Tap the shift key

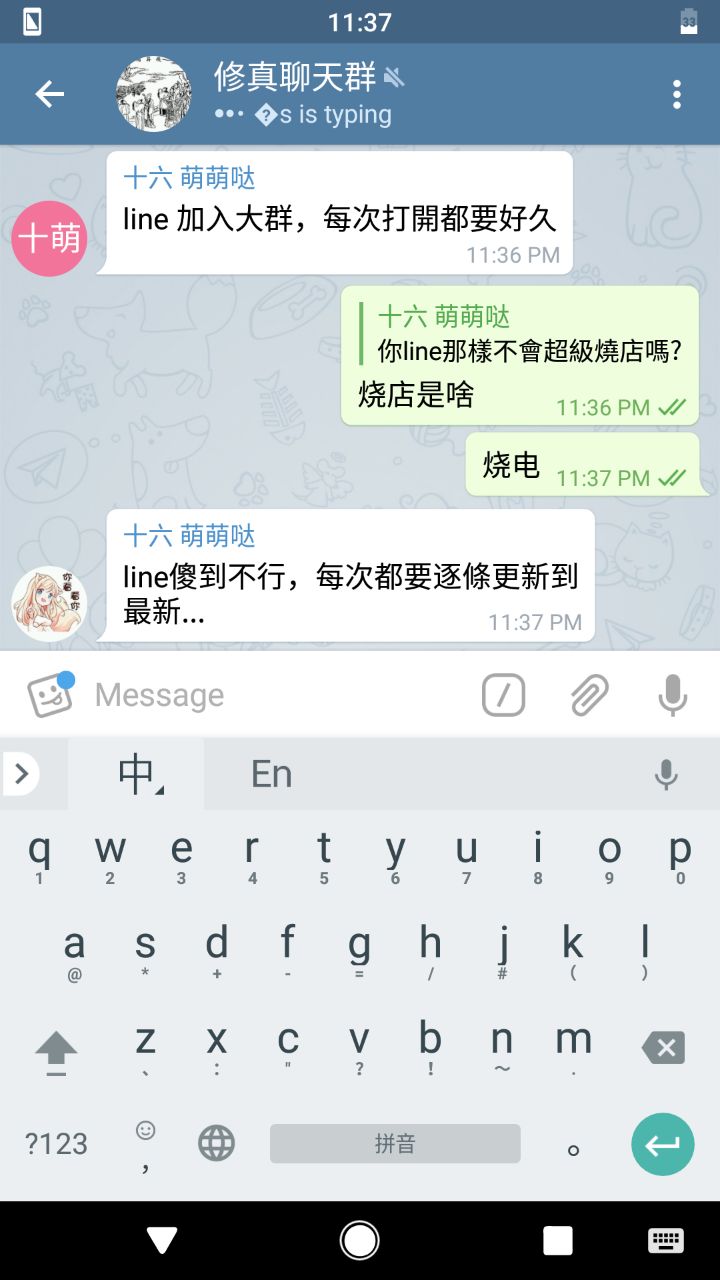pyautogui.click(x=56, y=1049)
